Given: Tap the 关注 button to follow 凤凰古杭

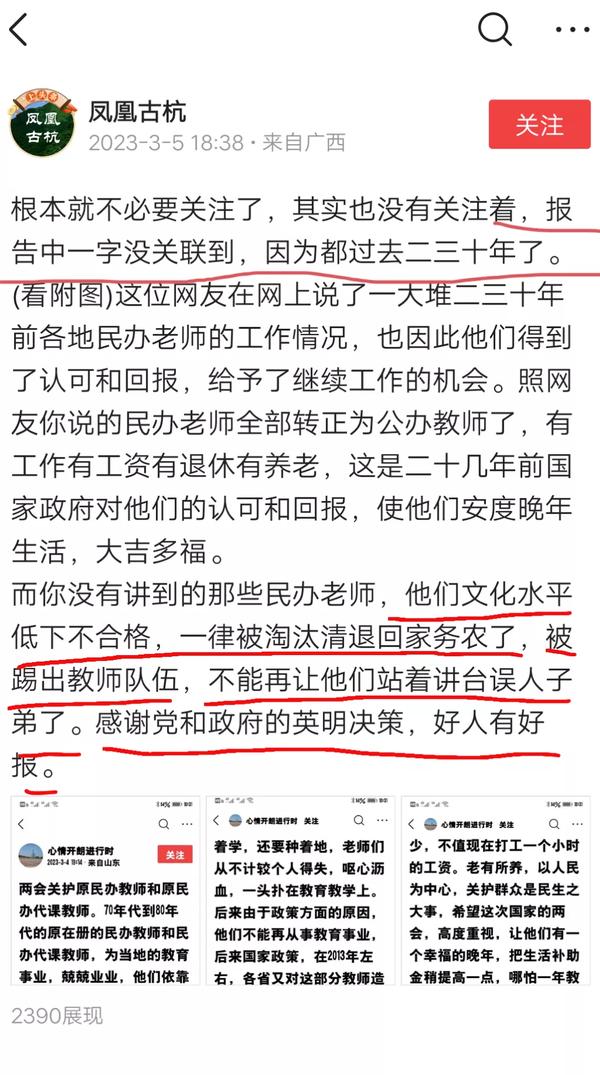Looking at the screenshot, I should (539, 124).
